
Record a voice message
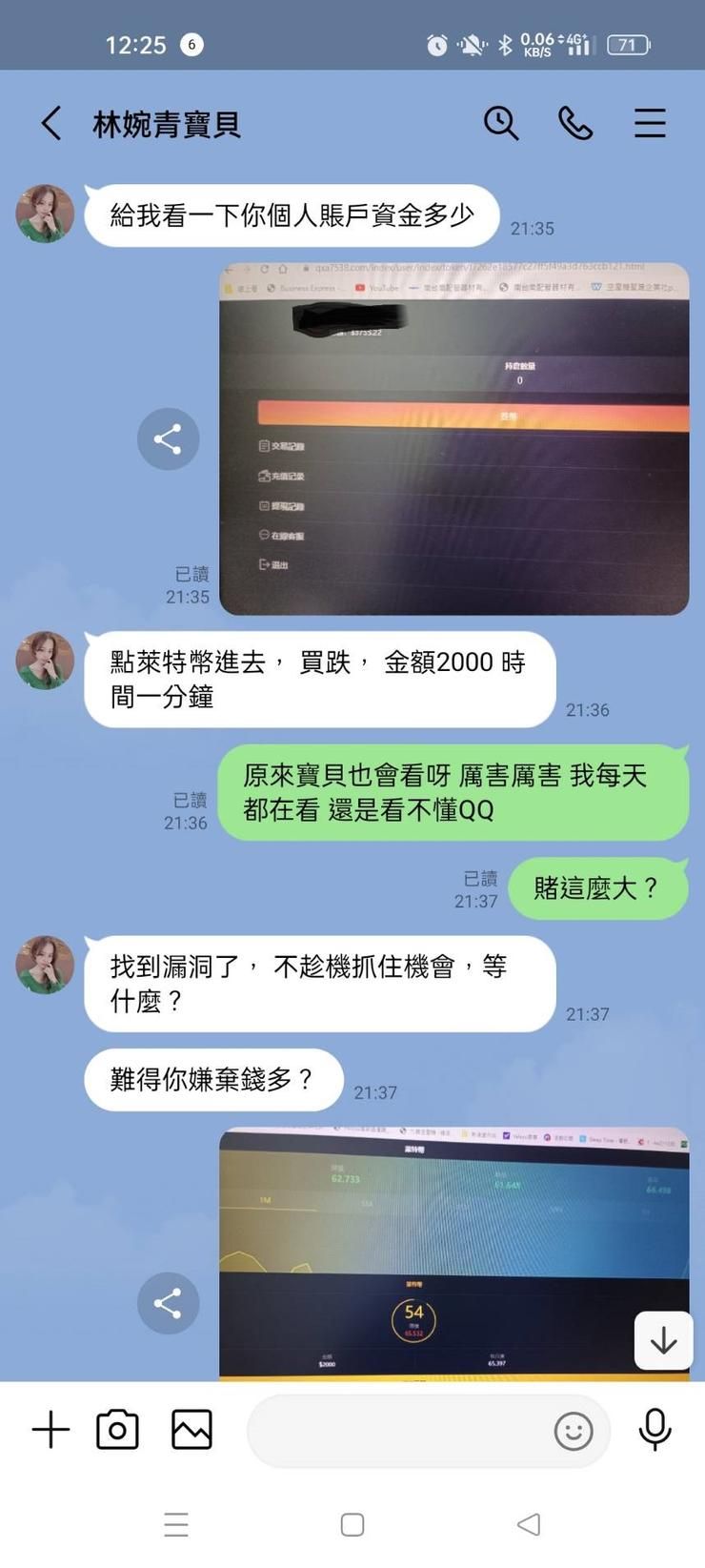pos(655,1431)
